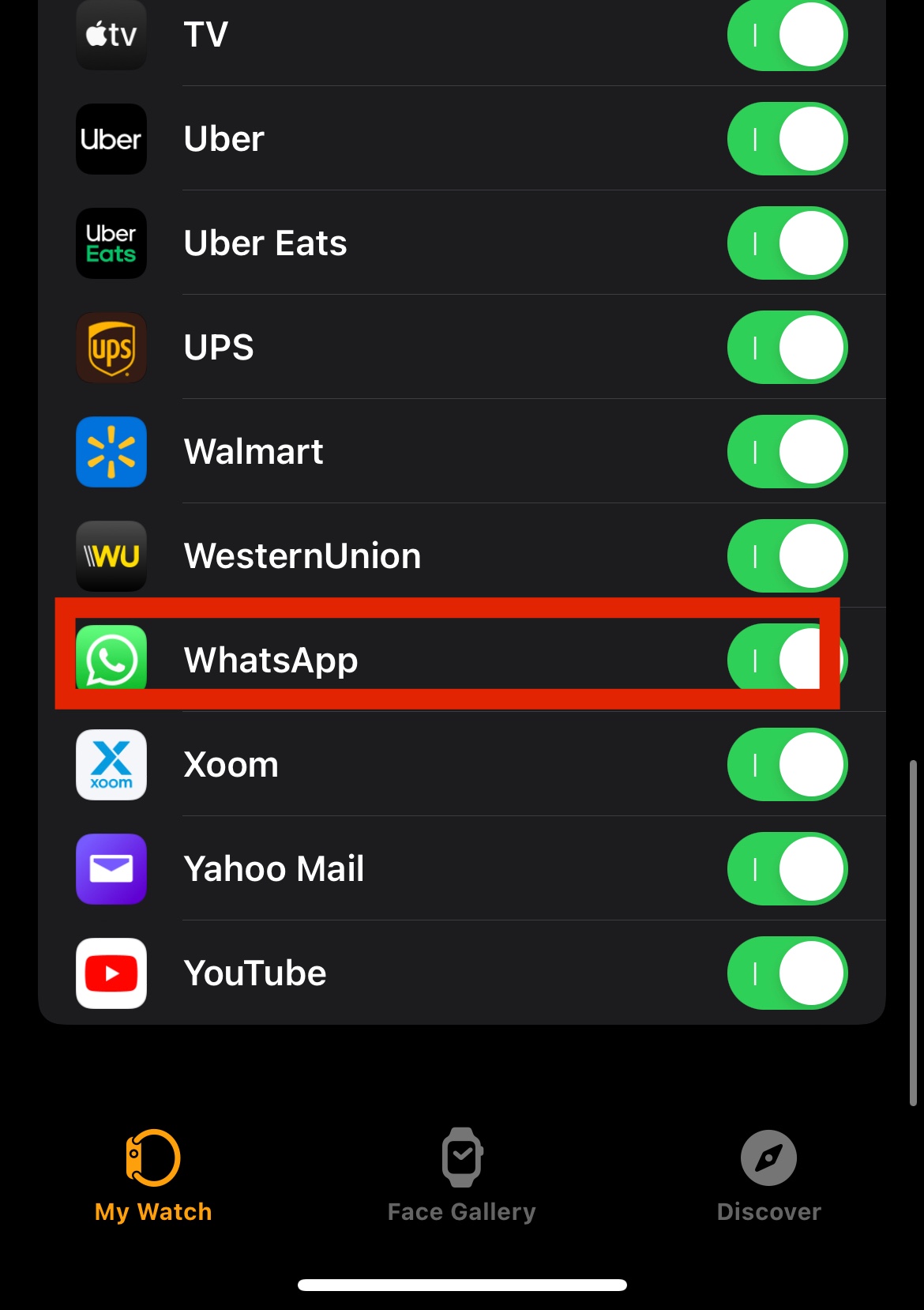Disable the Xoom toggle

(x=787, y=765)
